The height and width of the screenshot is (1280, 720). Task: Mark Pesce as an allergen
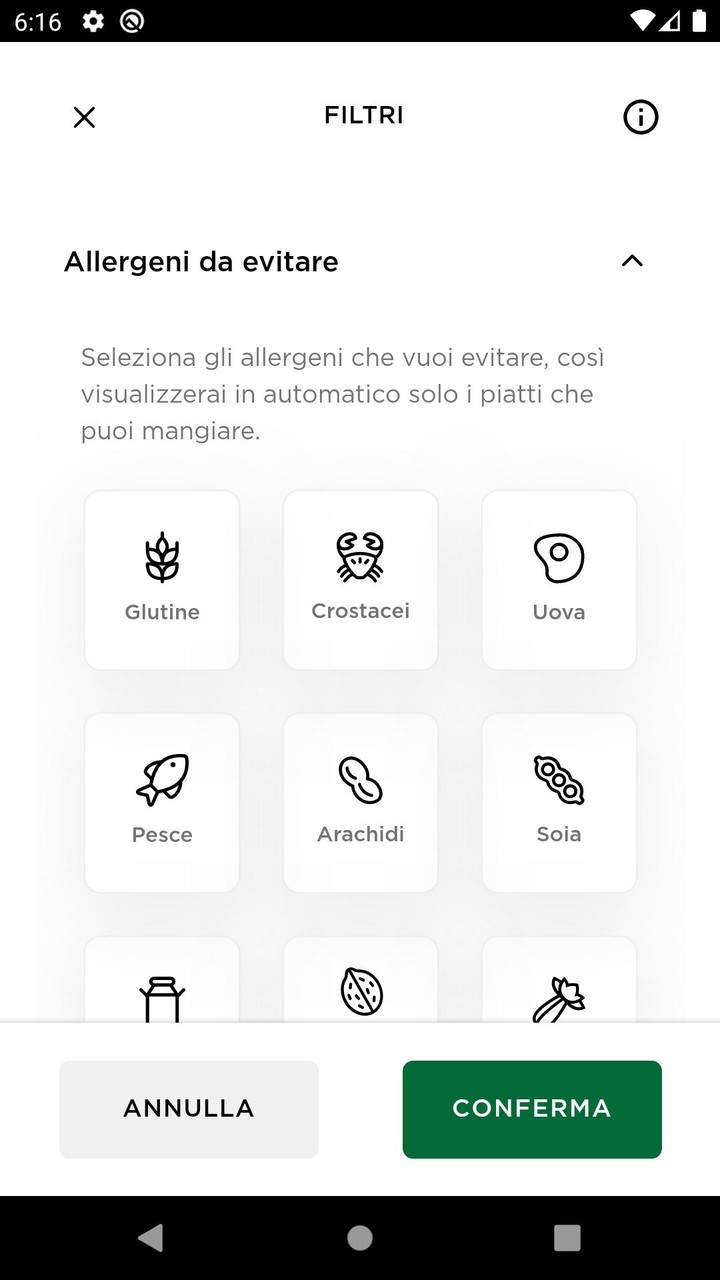coord(162,802)
